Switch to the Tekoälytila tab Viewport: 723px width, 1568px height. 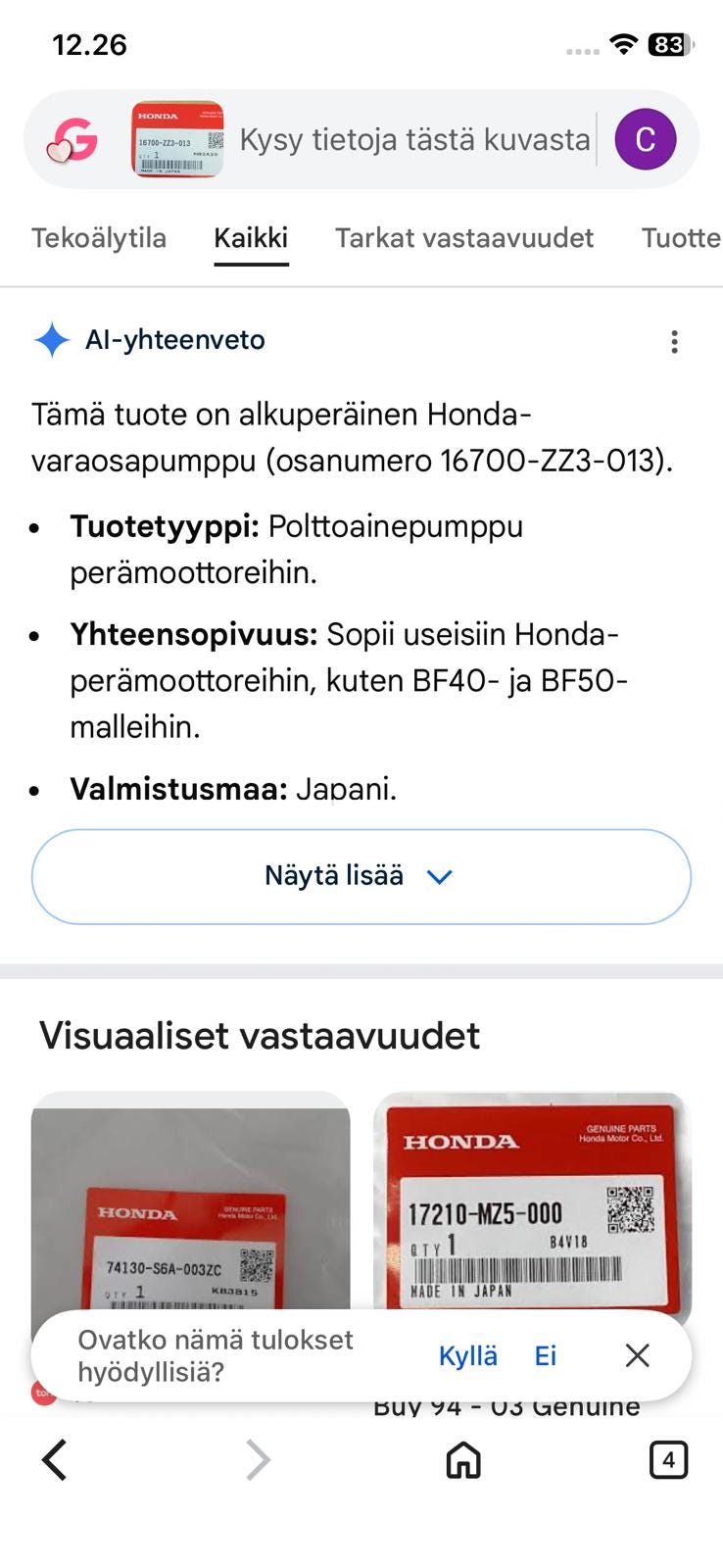tap(99, 238)
